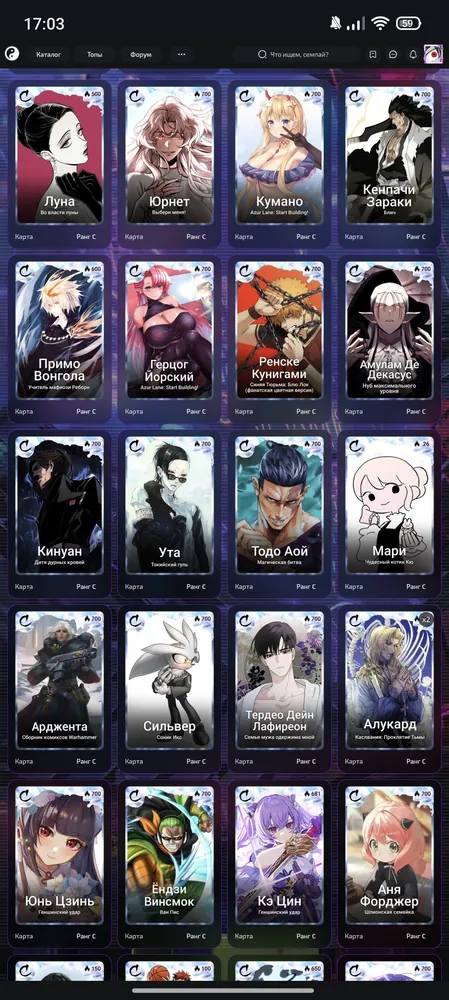The width and height of the screenshot is (449, 1000).
Task: Open the Луна card
Action: 59,164
